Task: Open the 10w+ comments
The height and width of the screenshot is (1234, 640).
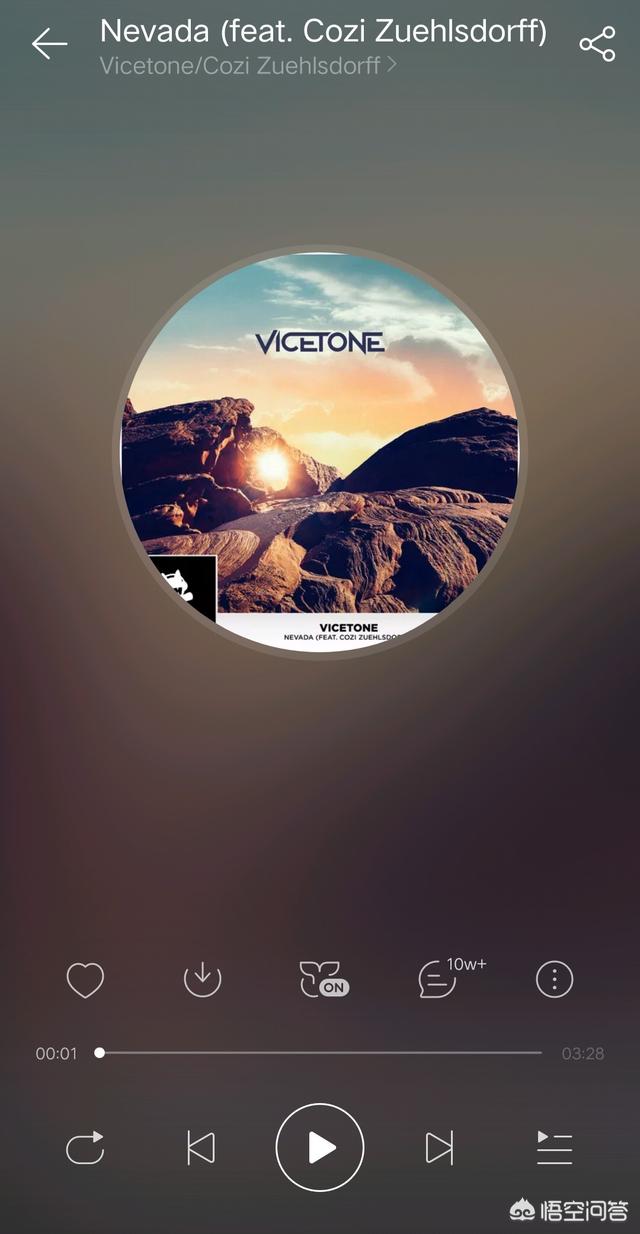Action: click(451, 976)
